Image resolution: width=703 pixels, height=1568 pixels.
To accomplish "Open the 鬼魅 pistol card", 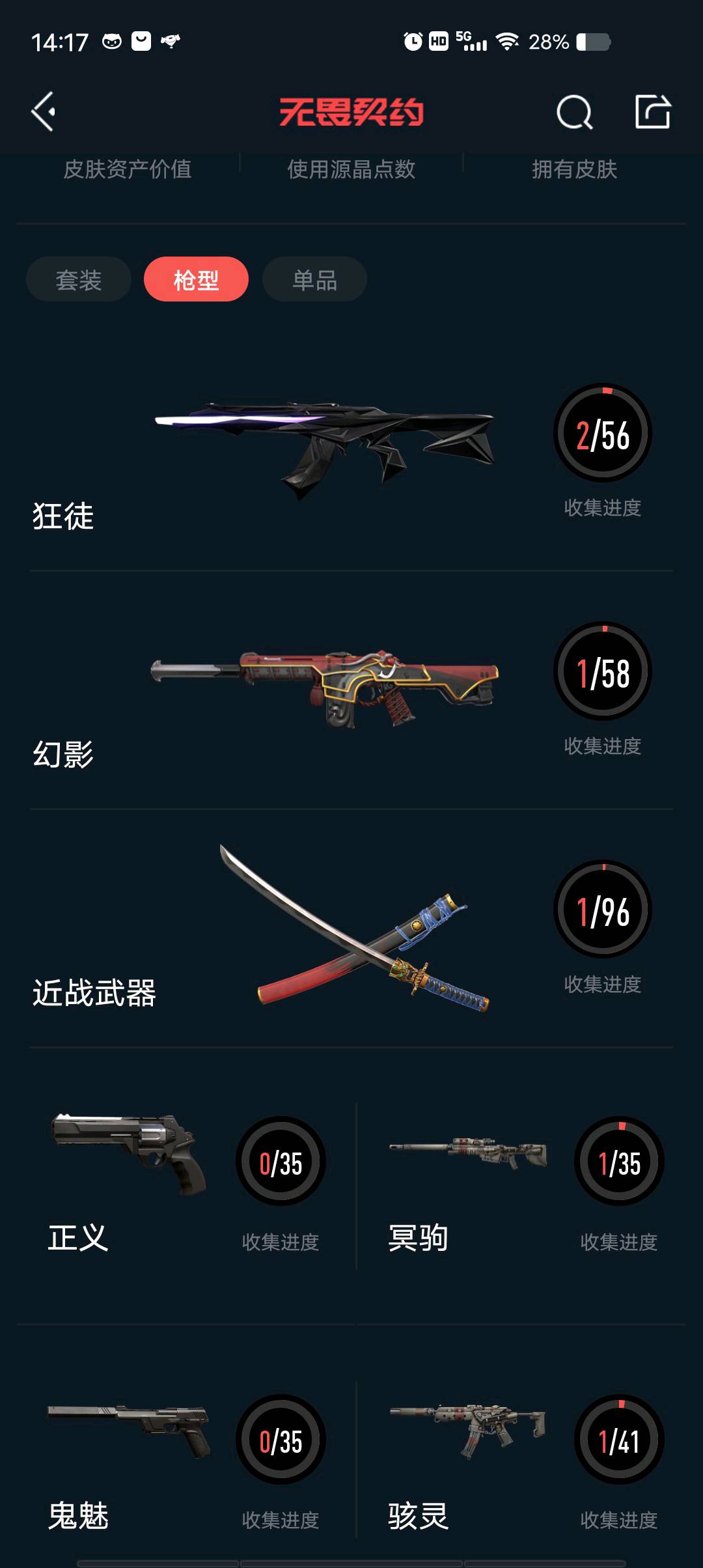I will [x=186, y=1461].
